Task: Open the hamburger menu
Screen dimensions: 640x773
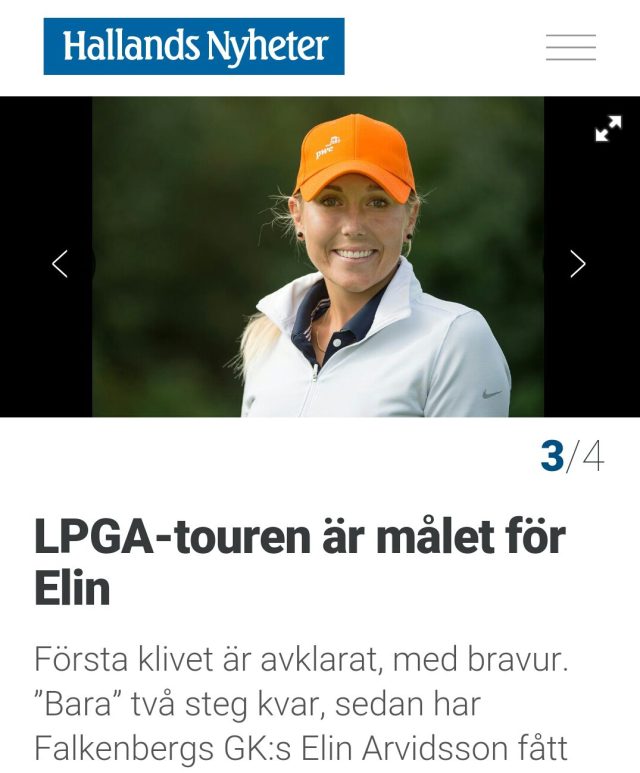Action: [571, 47]
